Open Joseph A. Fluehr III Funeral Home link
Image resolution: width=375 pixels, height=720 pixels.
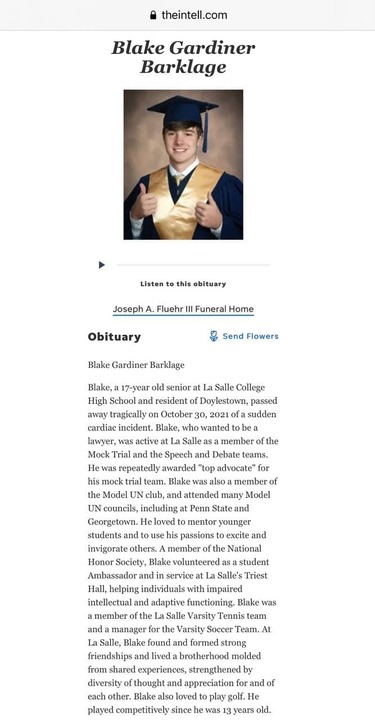[183, 309]
